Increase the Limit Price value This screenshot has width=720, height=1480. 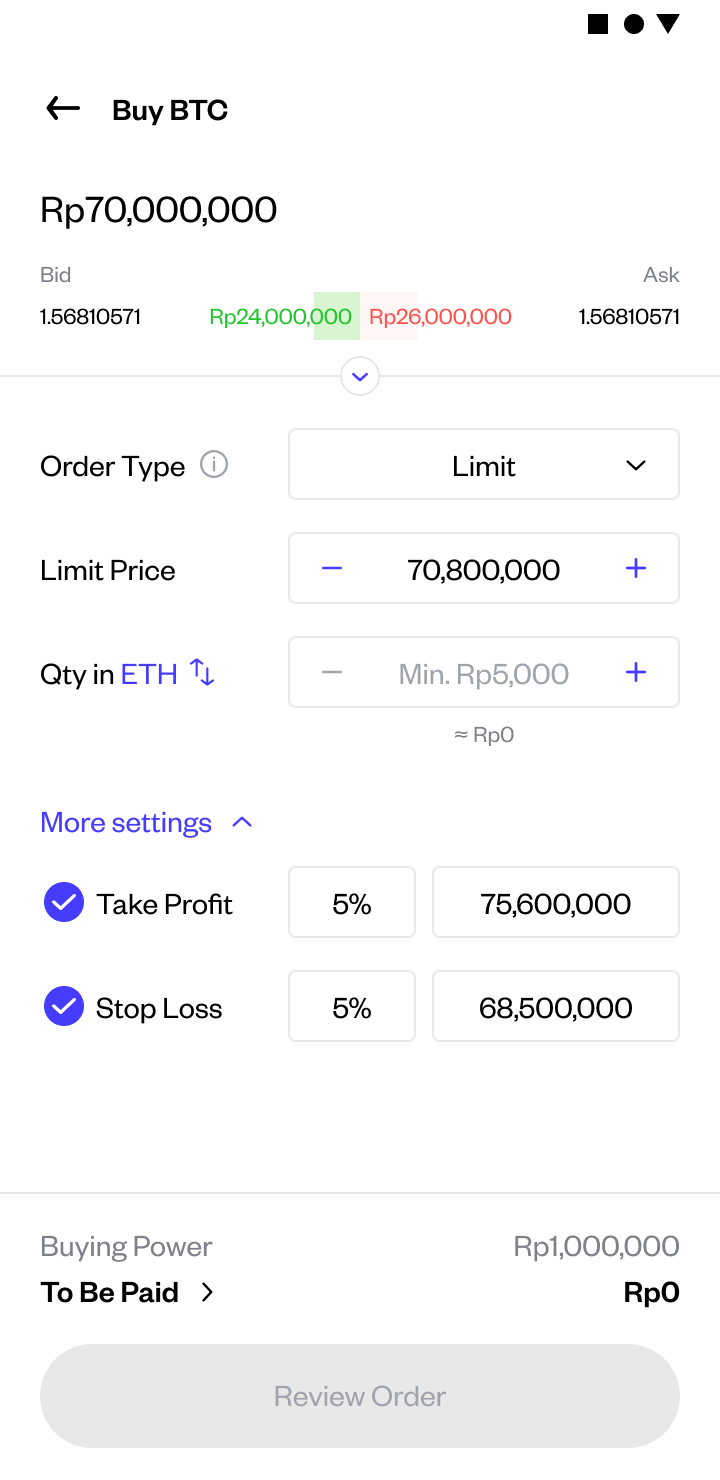click(635, 569)
